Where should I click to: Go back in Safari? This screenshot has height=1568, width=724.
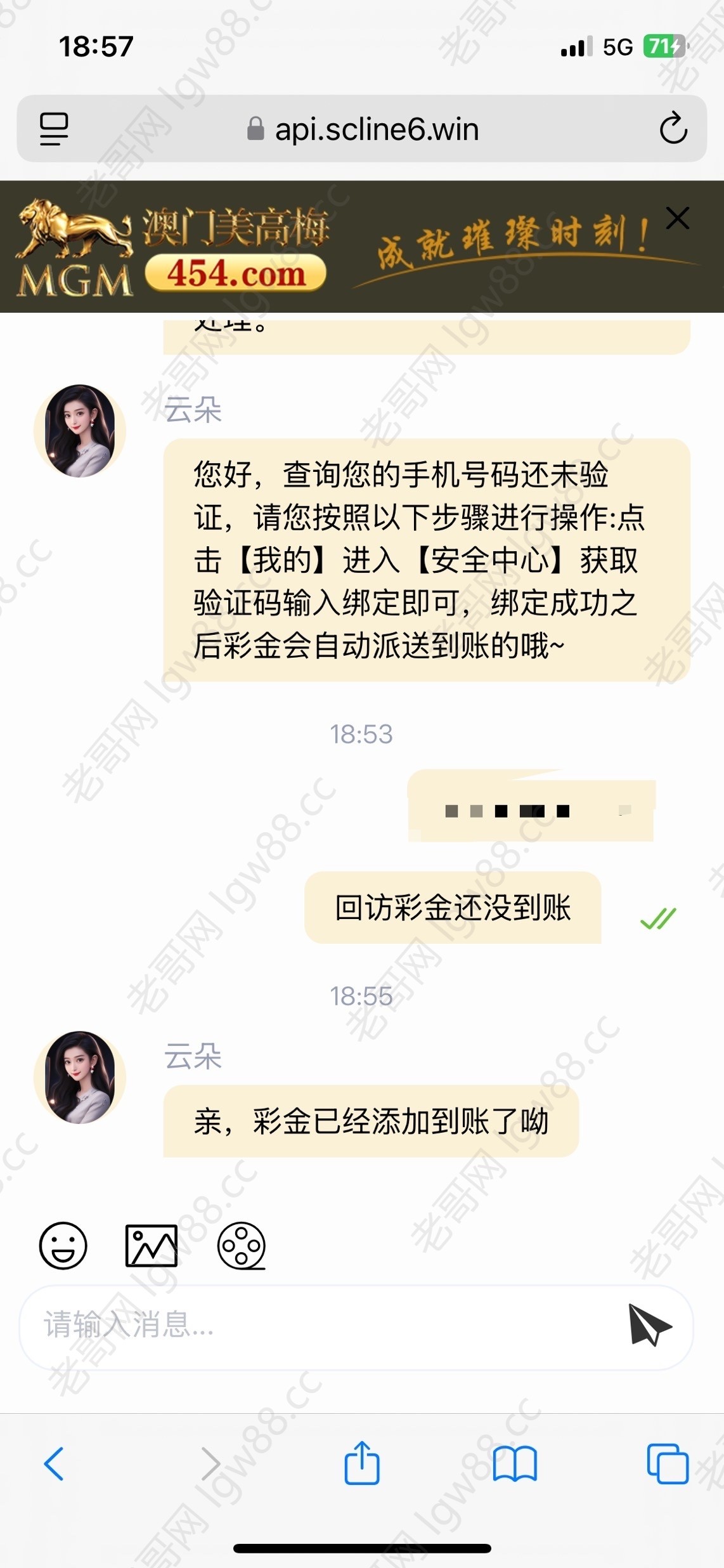coord(54,1464)
